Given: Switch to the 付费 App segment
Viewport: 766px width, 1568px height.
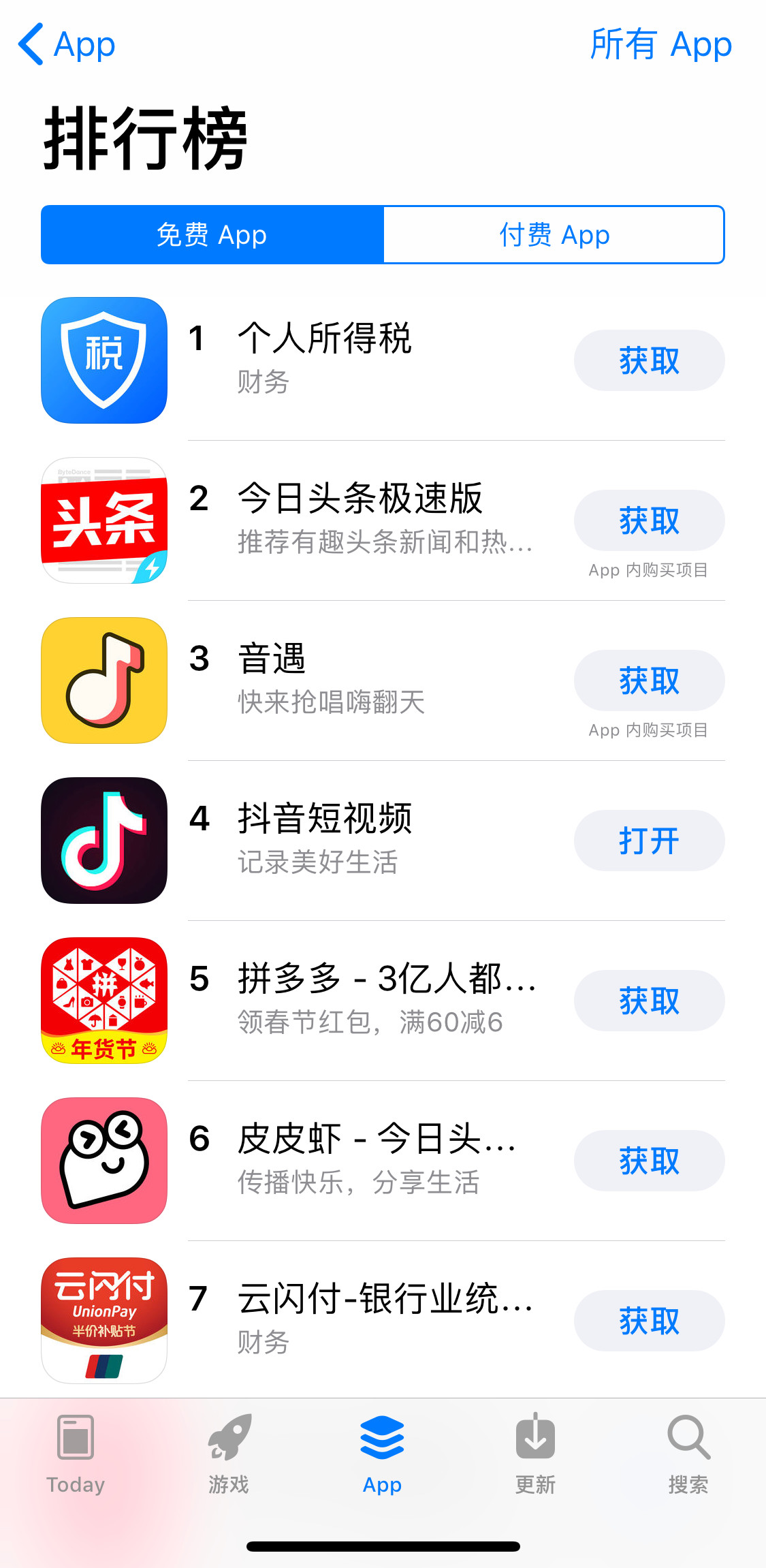Looking at the screenshot, I should [554, 235].
